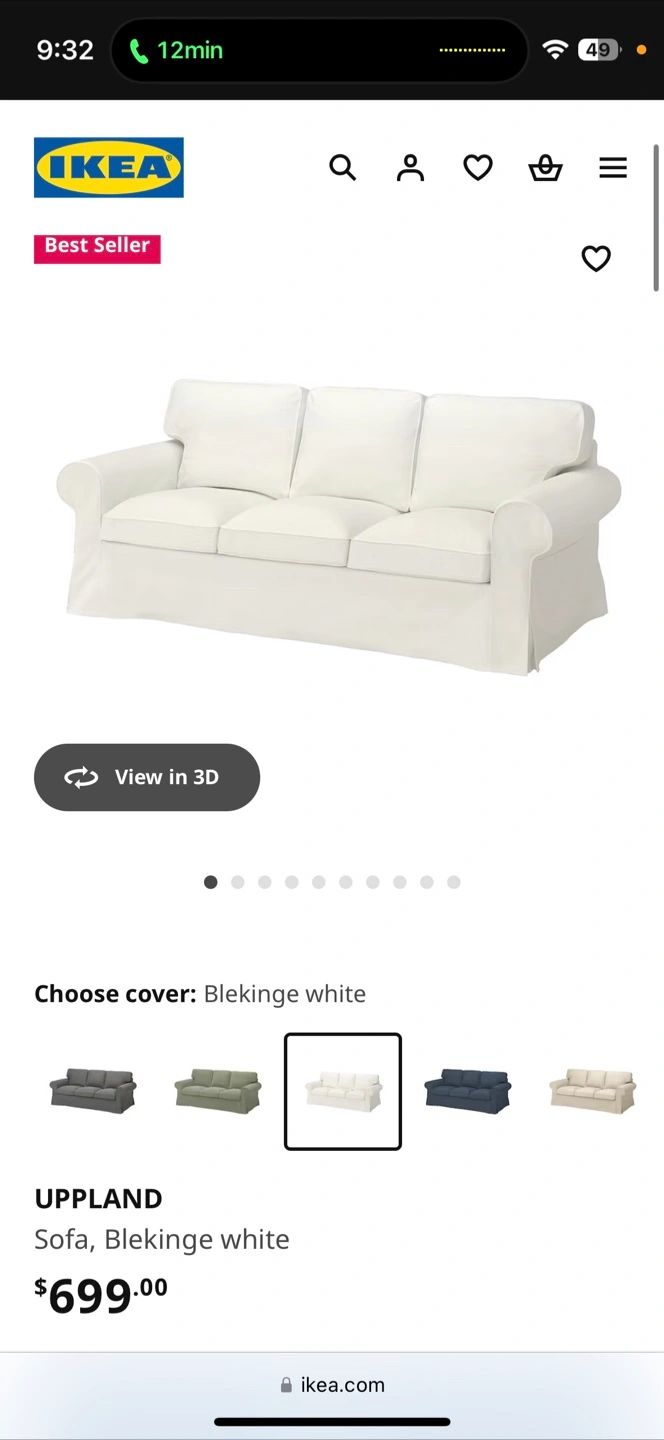Image resolution: width=664 pixels, height=1440 pixels.
Task: Select the Blekinge white cover
Action: [343, 1091]
